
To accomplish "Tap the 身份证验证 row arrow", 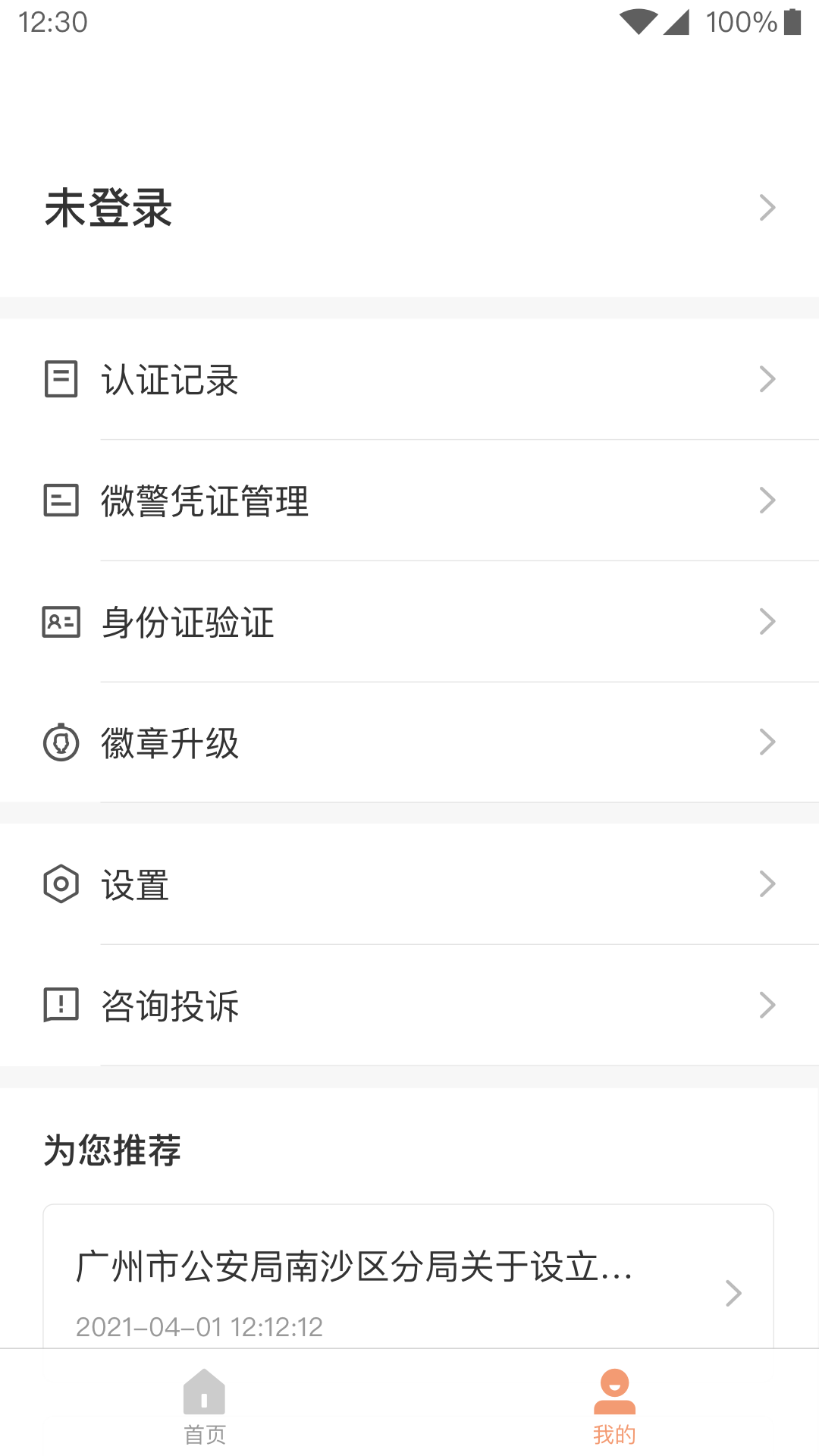I will [767, 621].
